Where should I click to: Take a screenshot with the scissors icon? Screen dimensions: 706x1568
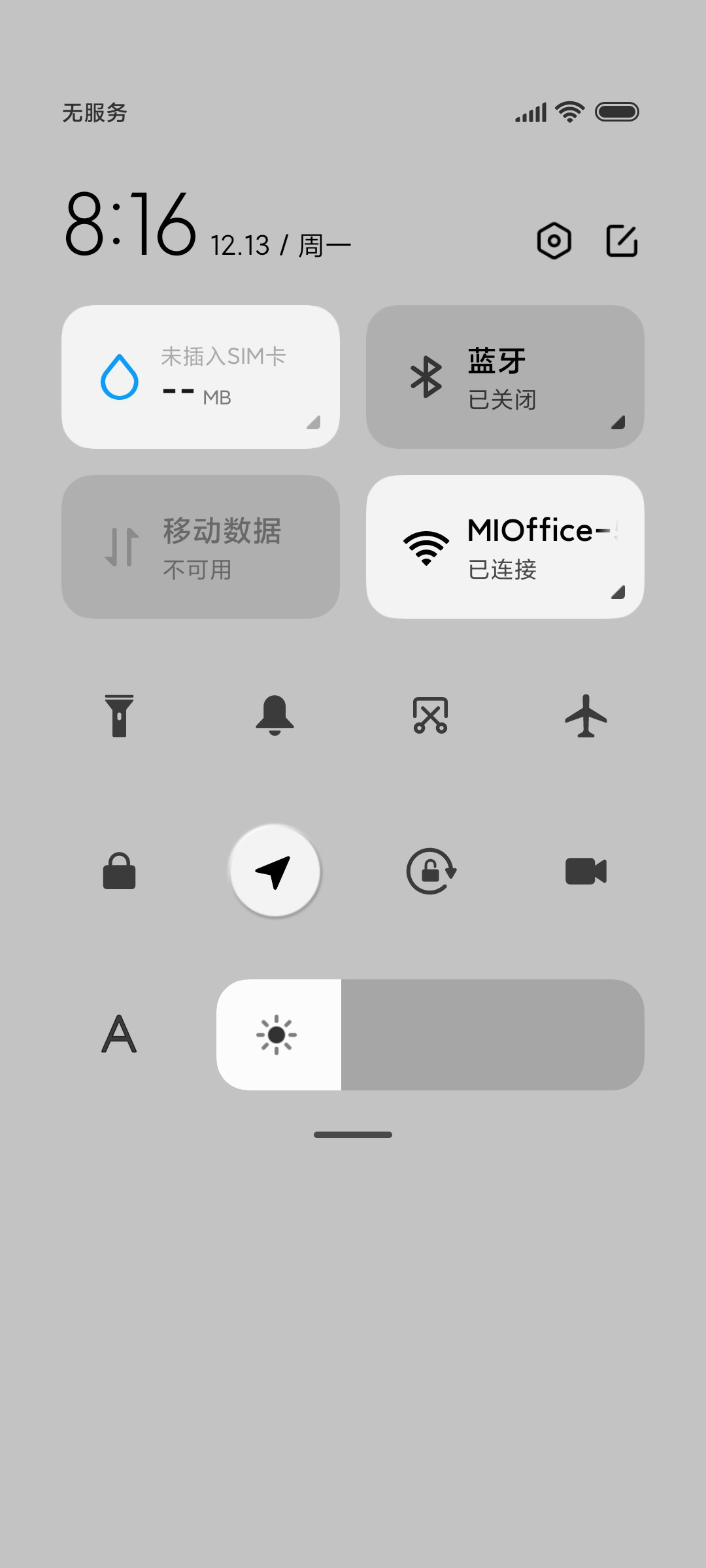430,715
